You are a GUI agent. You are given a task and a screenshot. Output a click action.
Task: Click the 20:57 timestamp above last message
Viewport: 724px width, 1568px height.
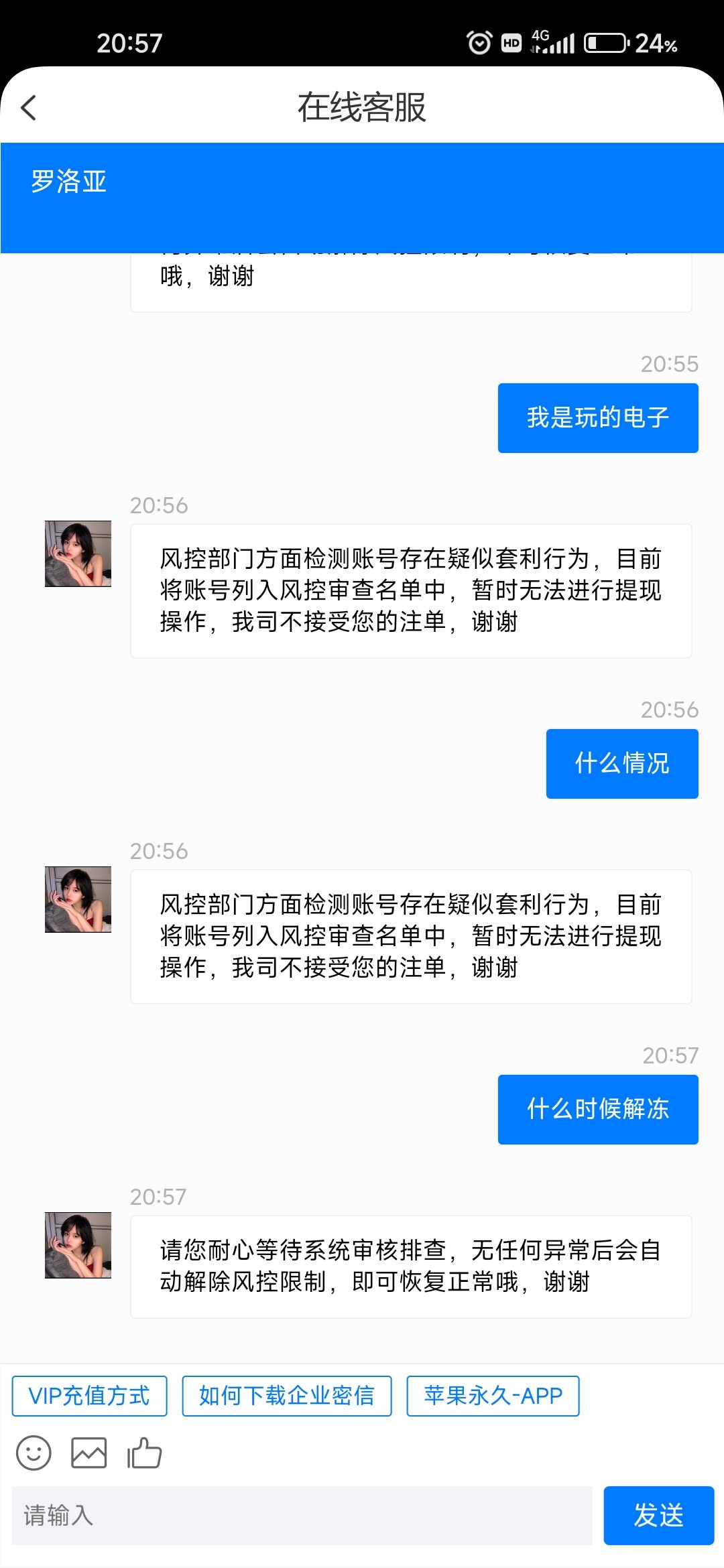tap(159, 1196)
